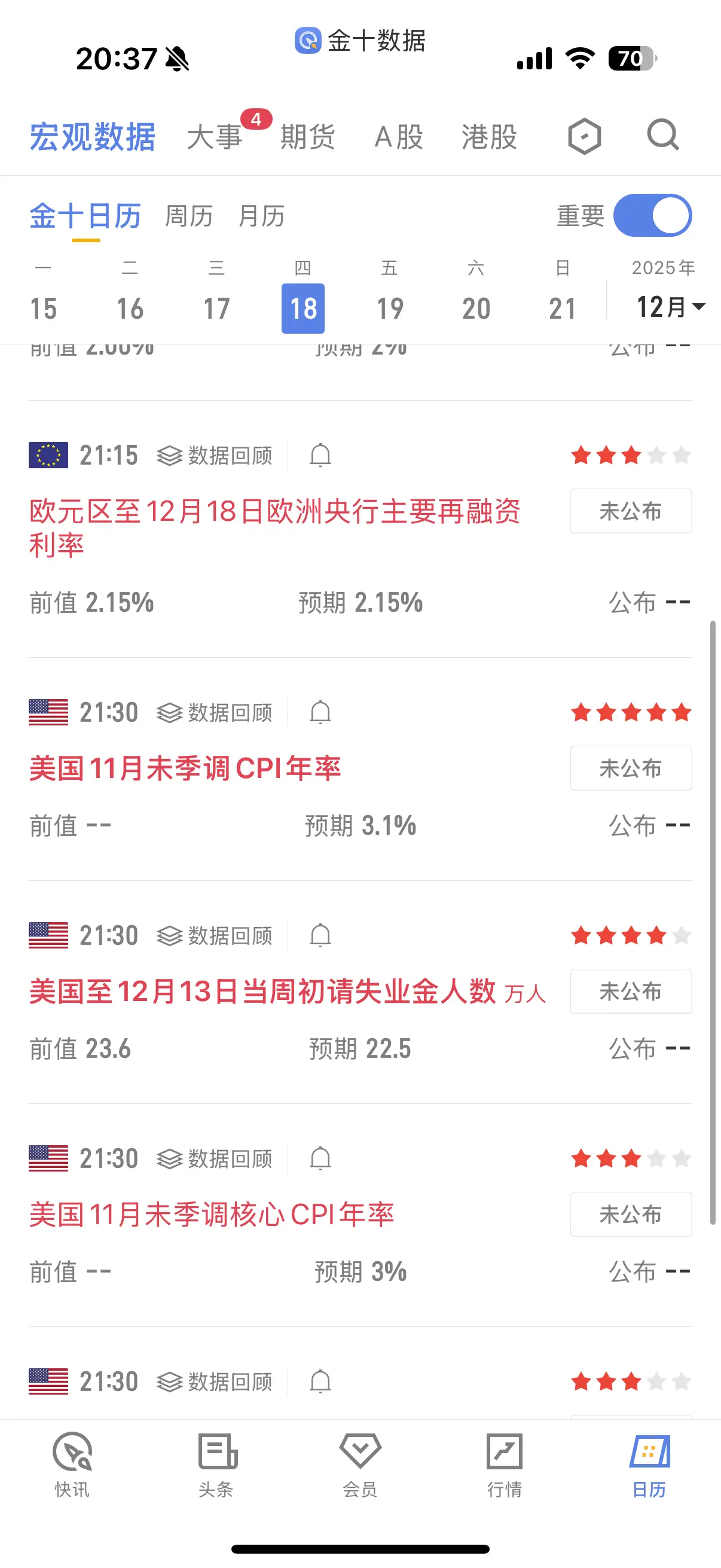The height and width of the screenshot is (1568, 721).
Task: Select Monday the 15th
Action: [43, 308]
